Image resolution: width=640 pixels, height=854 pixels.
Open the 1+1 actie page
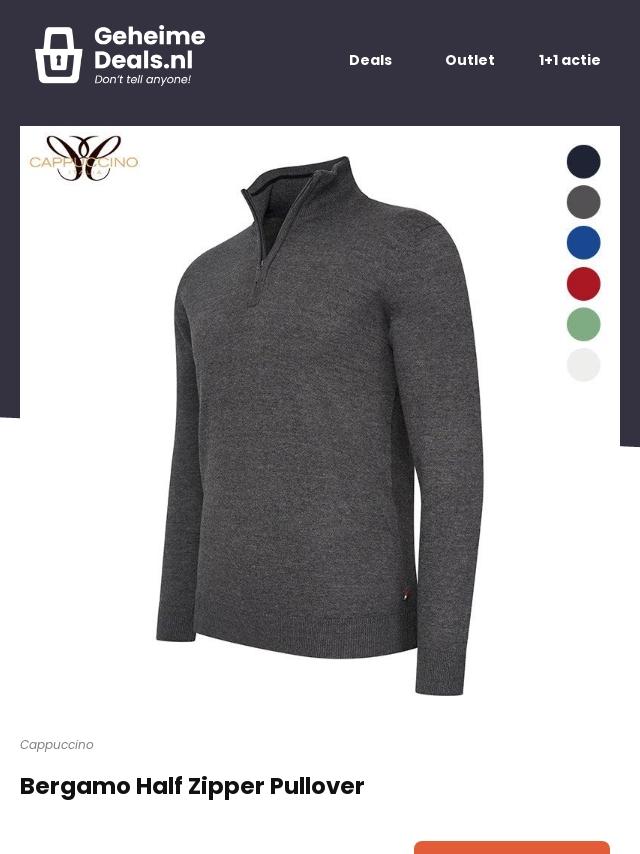pyautogui.click(x=569, y=60)
